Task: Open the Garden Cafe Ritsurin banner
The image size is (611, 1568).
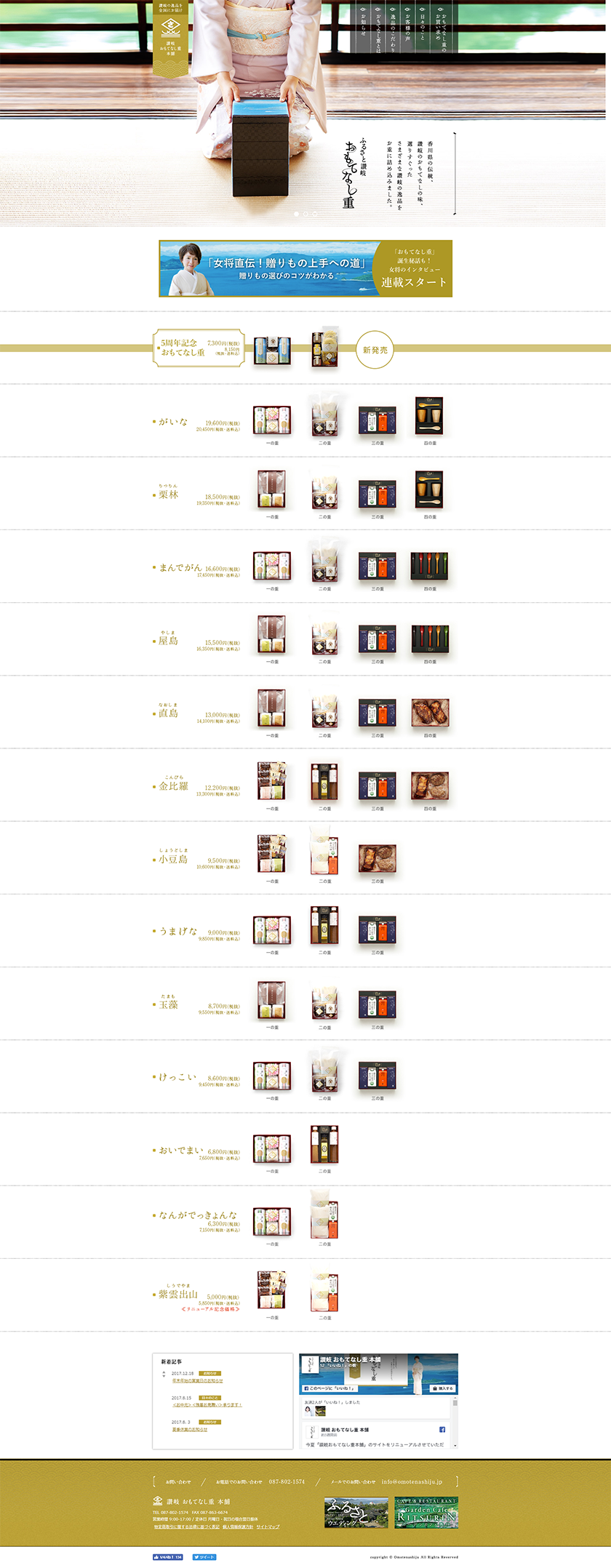Action: pos(426,1513)
